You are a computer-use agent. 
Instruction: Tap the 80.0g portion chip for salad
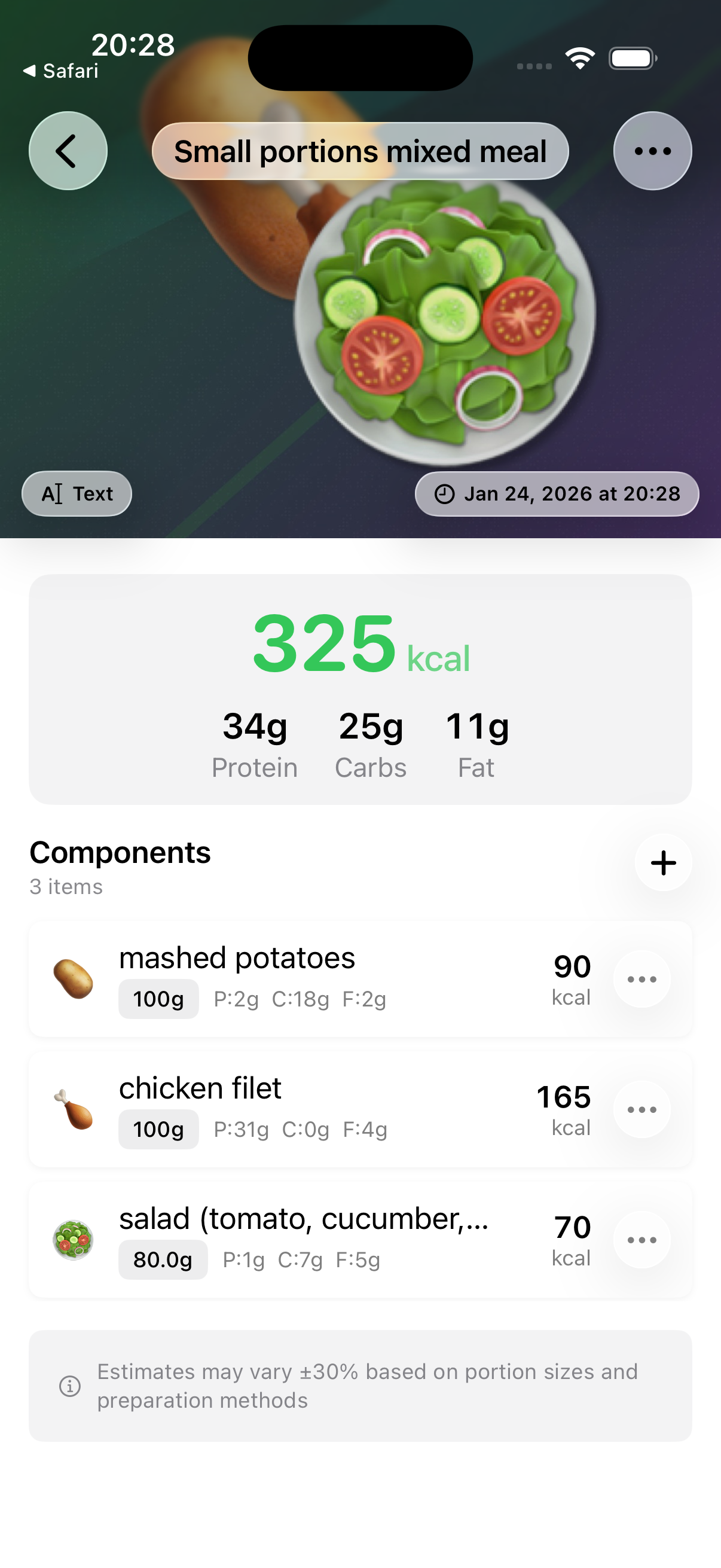coord(163,1259)
